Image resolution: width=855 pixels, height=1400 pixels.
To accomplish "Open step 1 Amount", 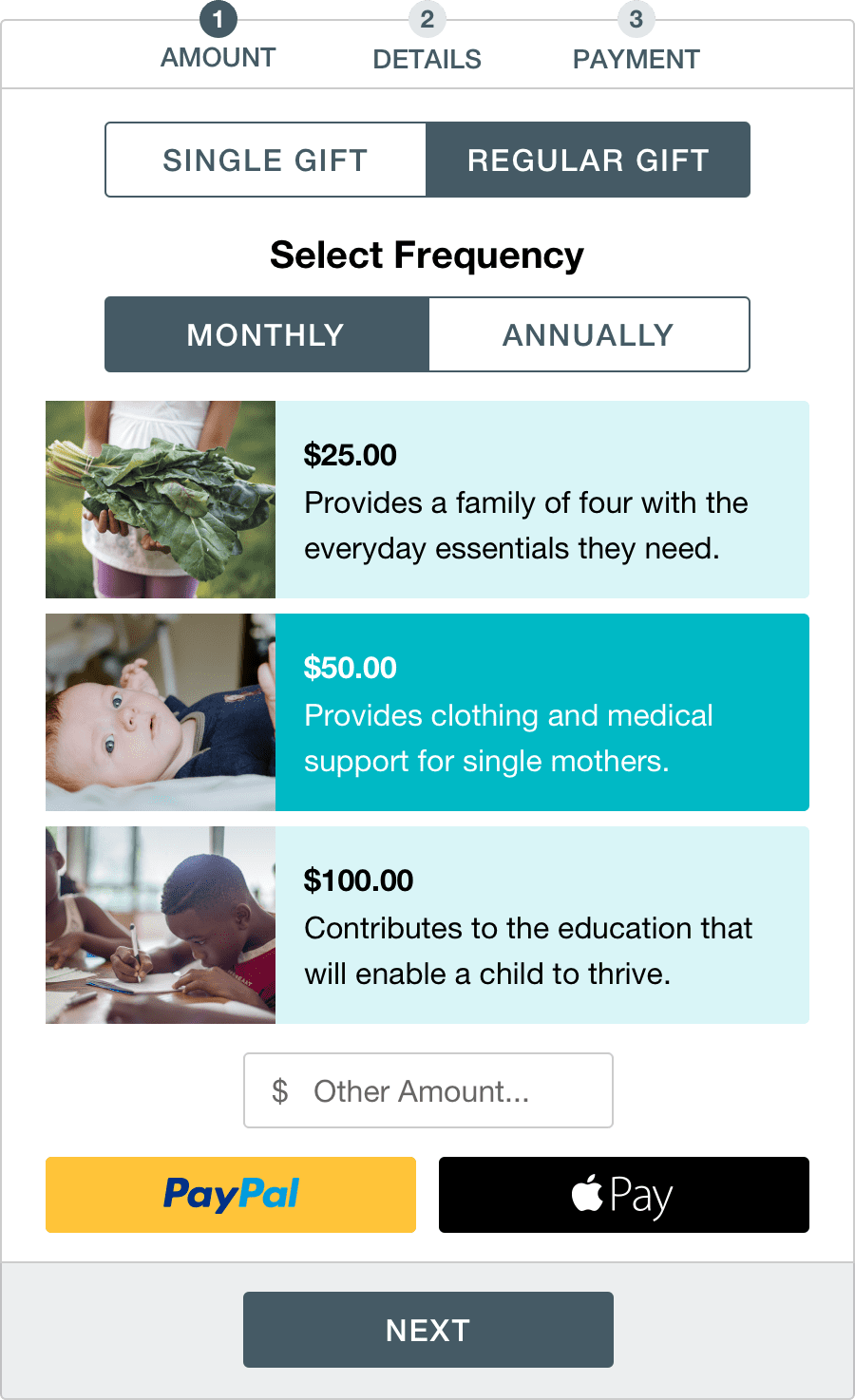I will click(x=218, y=43).
